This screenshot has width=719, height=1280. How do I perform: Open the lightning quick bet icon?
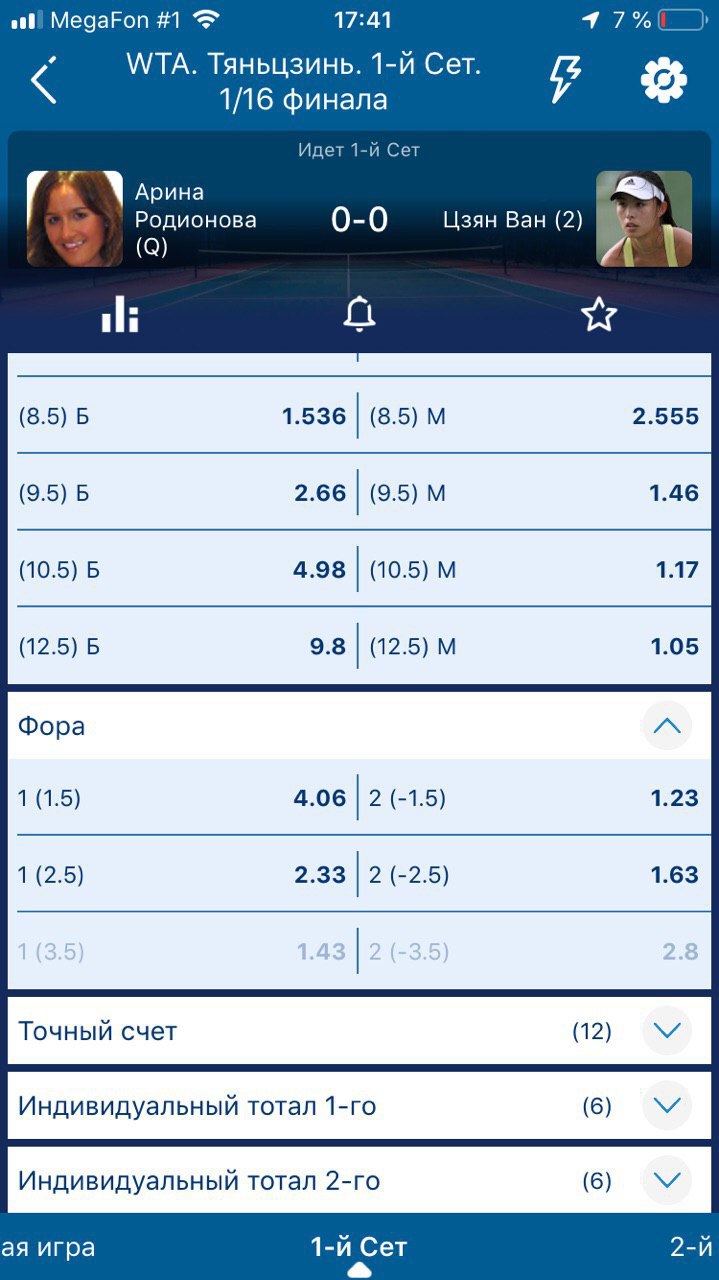point(566,80)
